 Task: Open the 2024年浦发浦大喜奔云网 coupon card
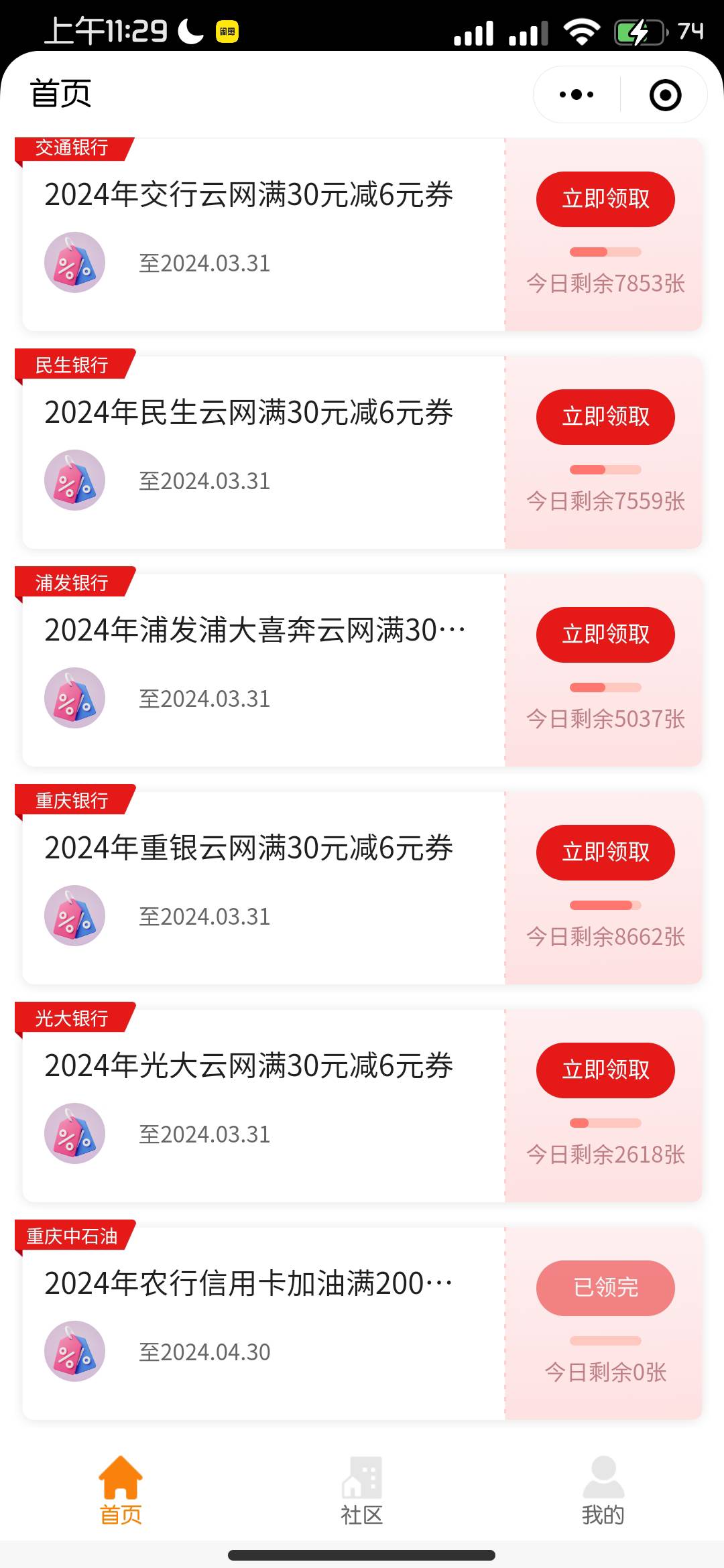coord(263,670)
